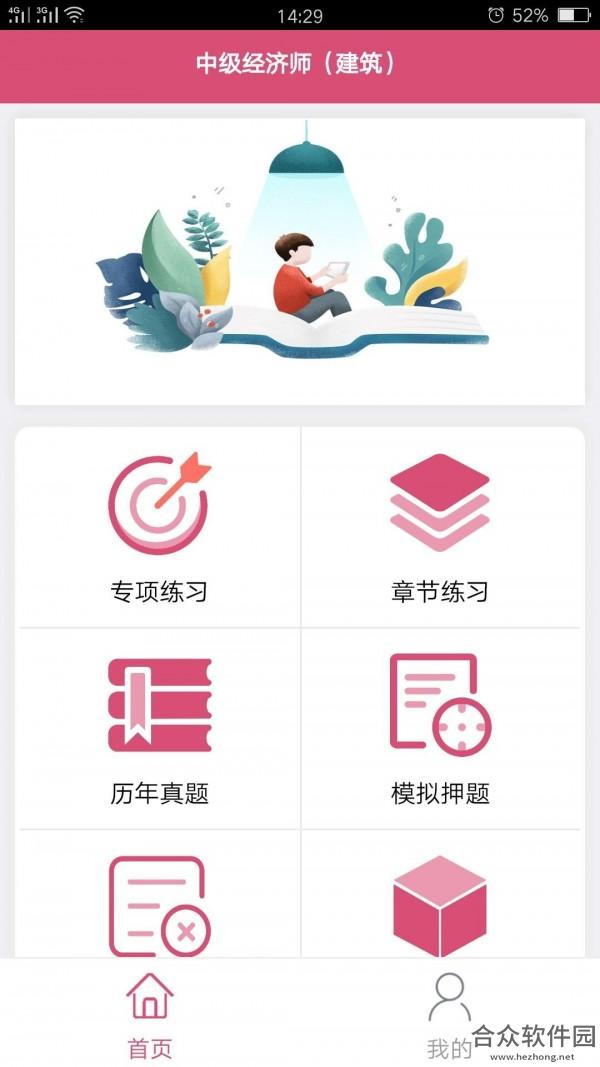Open the document-with-X icon tile
600x1067 pixels.
[158, 894]
